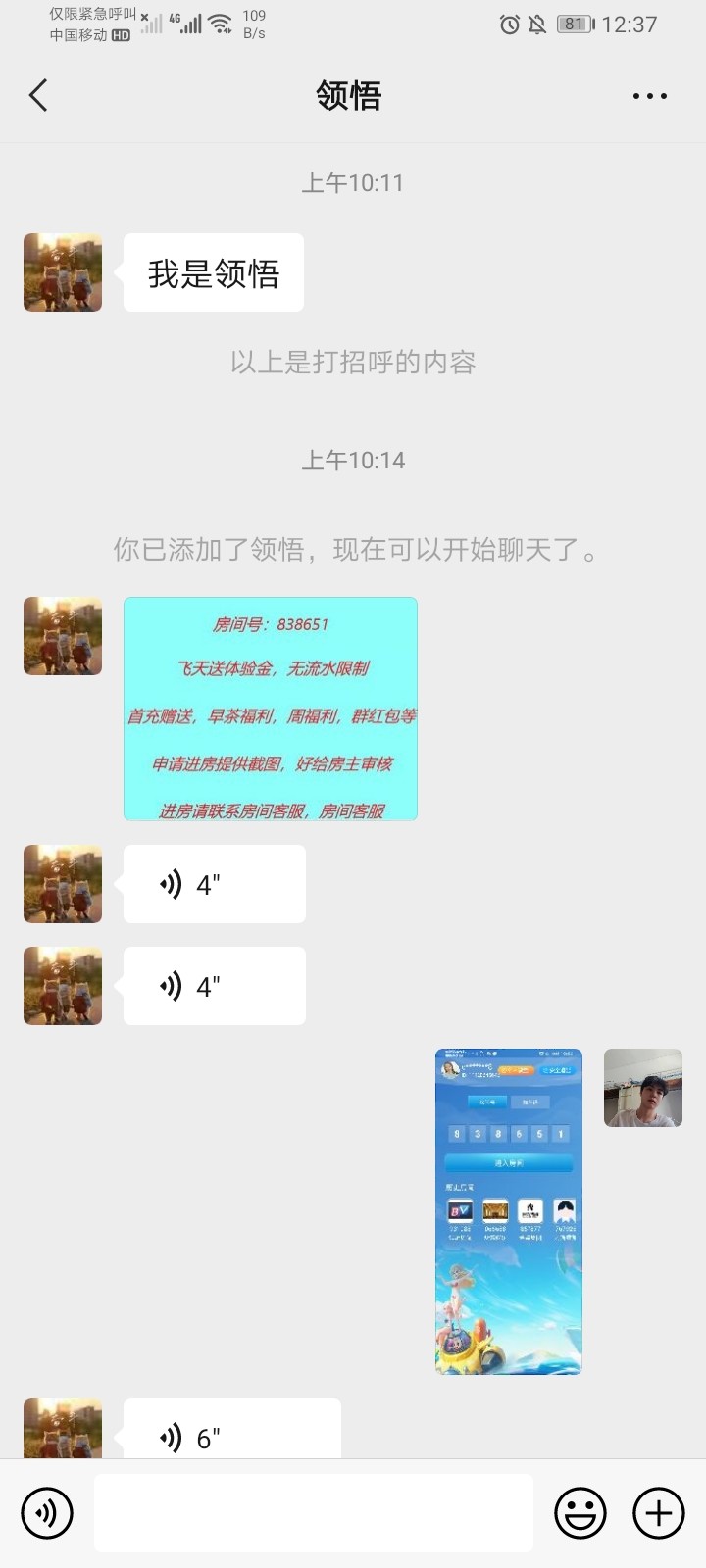Open the cyan room number 838651 image
The height and width of the screenshot is (1568, 706).
[270, 709]
